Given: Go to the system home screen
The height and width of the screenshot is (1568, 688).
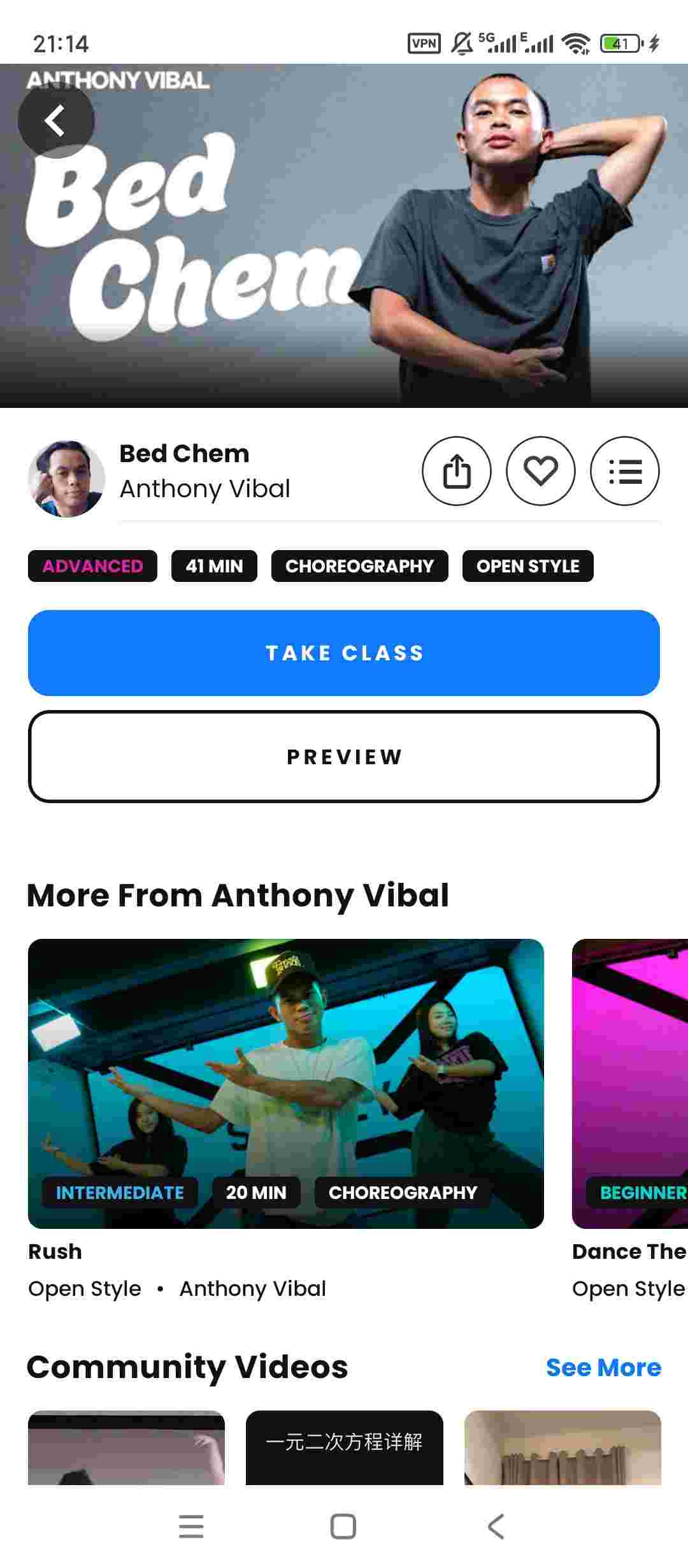Looking at the screenshot, I should 343,1527.
